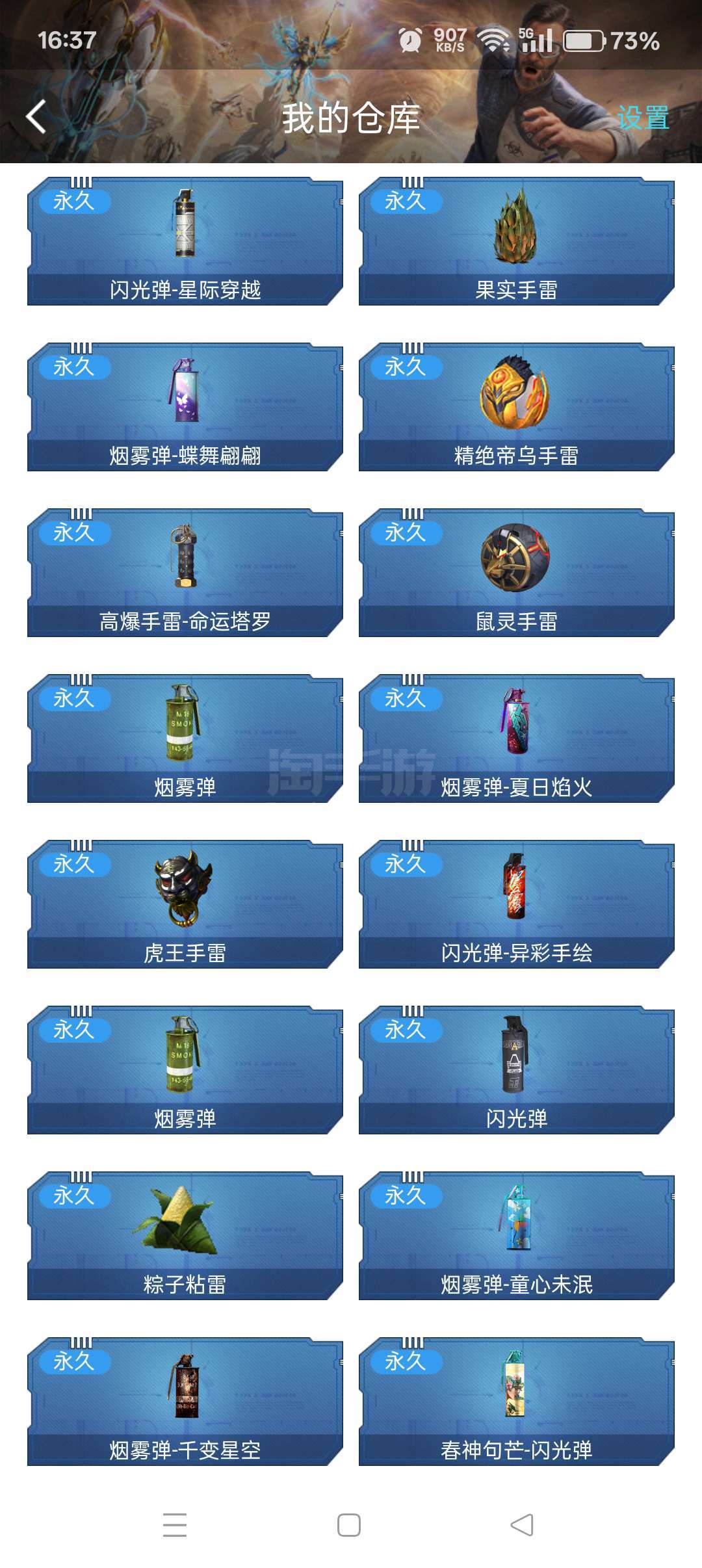Open recent apps from navigation bar
The height and width of the screenshot is (1568, 702).
pos(175,1525)
